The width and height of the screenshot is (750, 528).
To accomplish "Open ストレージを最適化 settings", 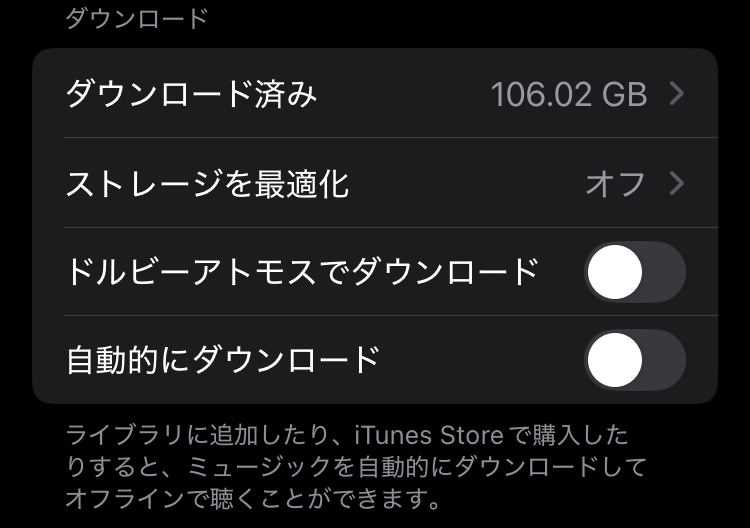I will [x=375, y=183].
